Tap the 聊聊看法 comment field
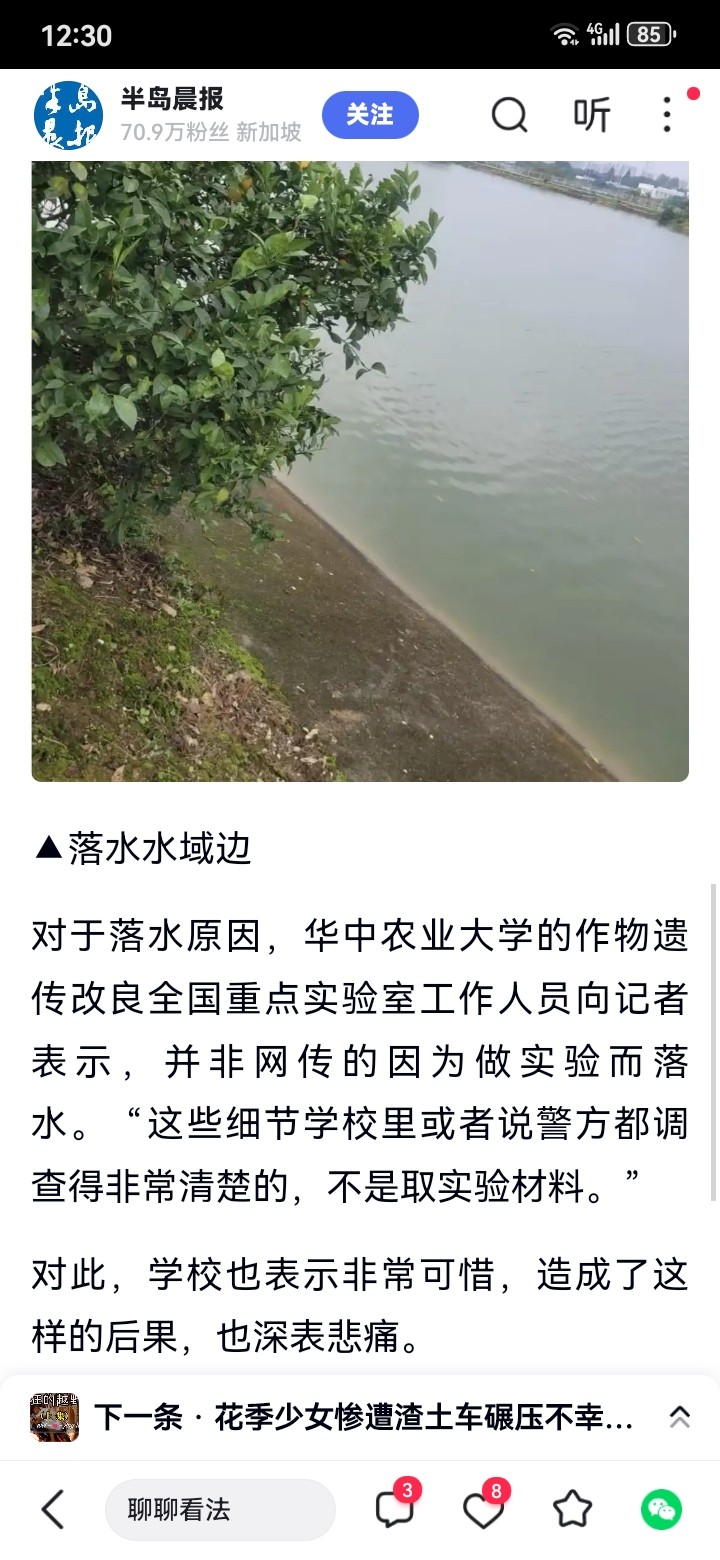This screenshot has width=720, height=1560. tap(220, 1510)
